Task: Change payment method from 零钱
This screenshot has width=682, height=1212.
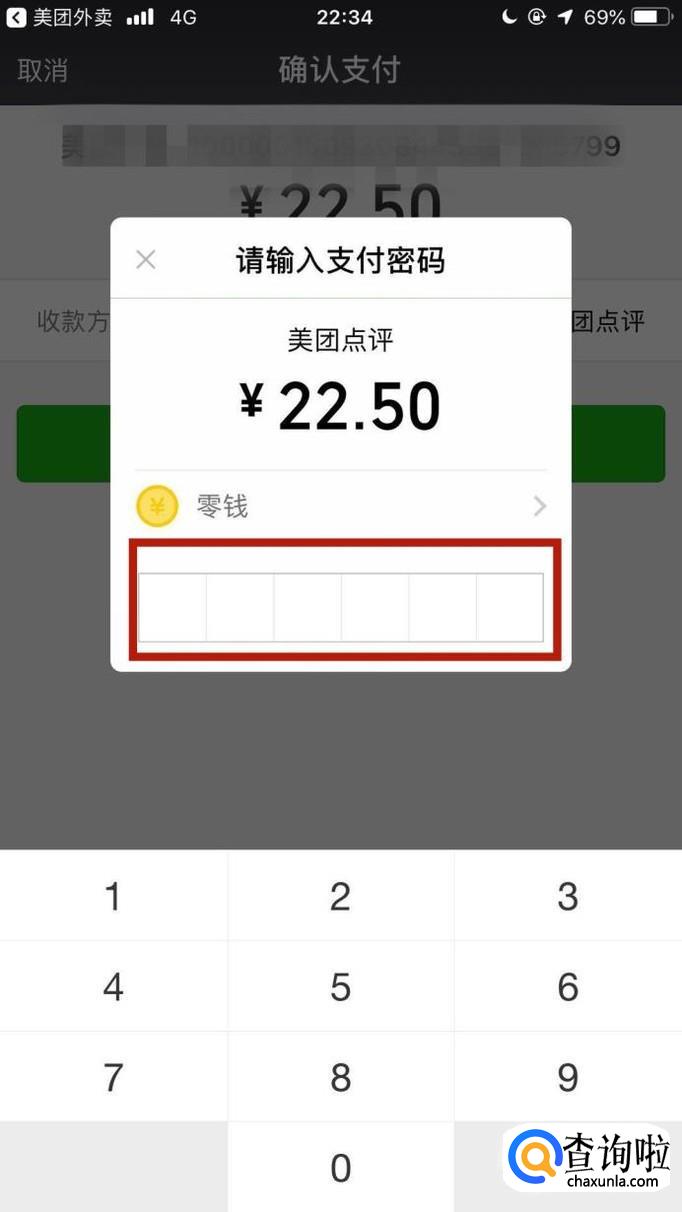Action: (x=340, y=507)
